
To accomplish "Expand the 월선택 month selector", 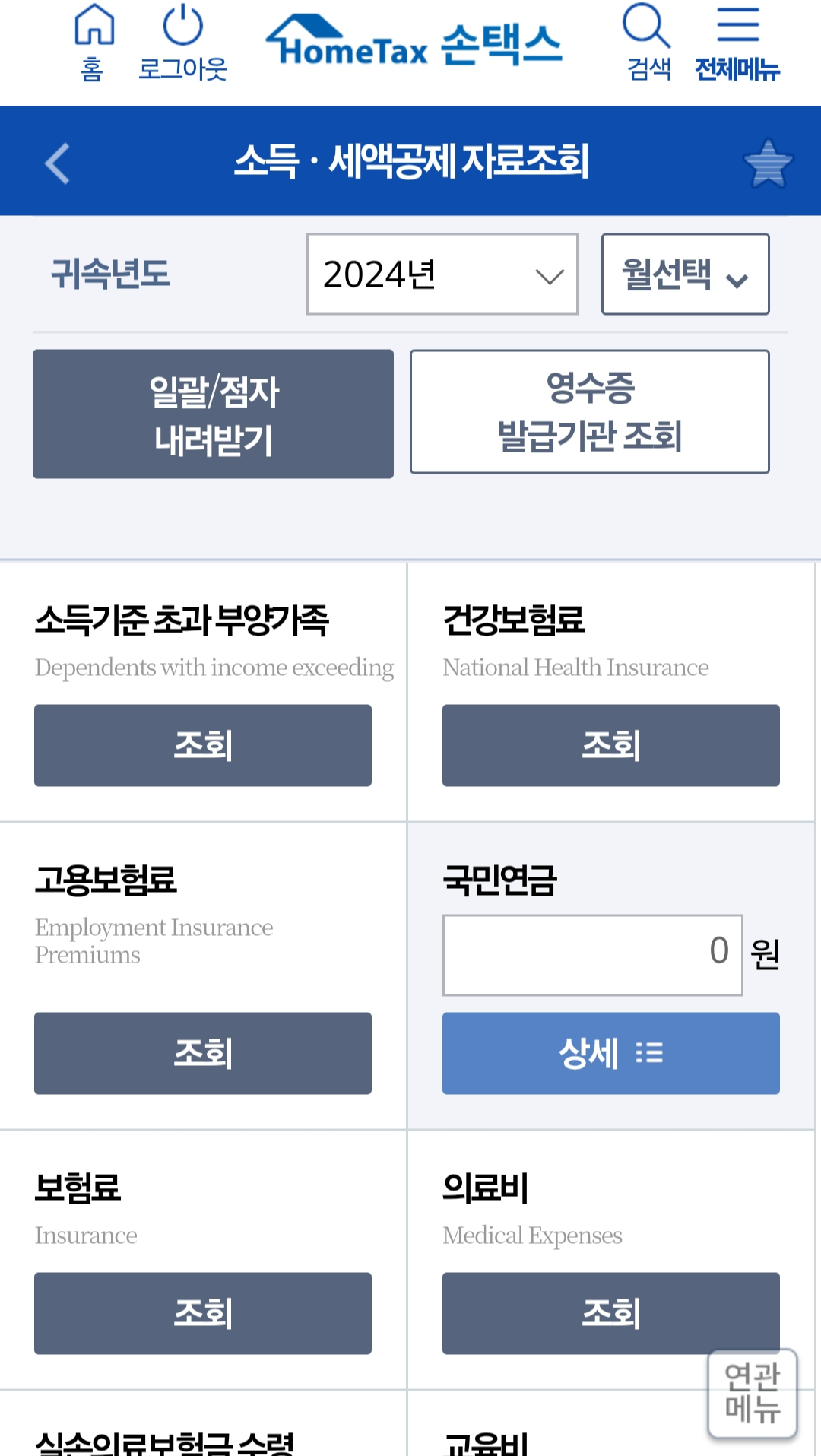I will 684,274.
